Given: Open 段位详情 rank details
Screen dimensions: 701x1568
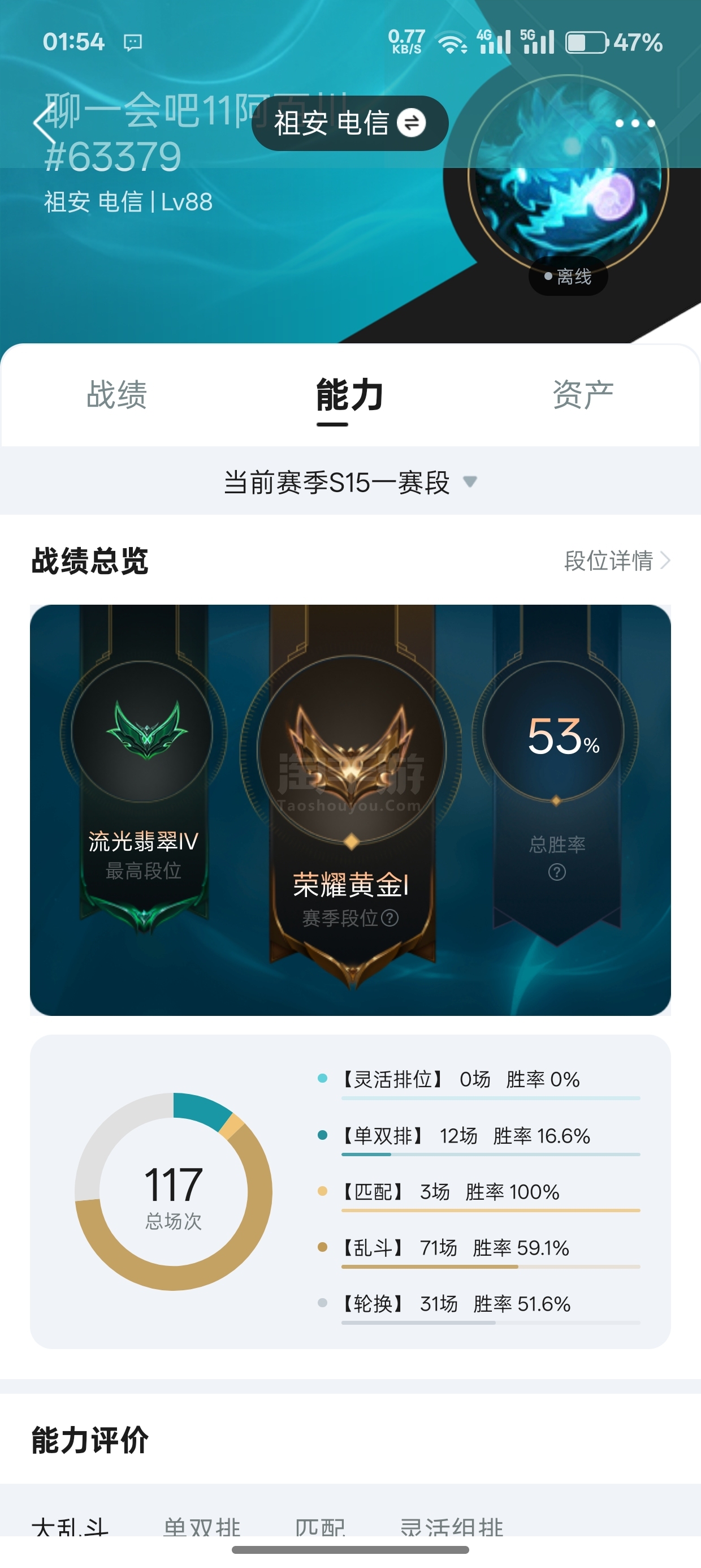Looking at the screenshot, I should coord(616,561).
